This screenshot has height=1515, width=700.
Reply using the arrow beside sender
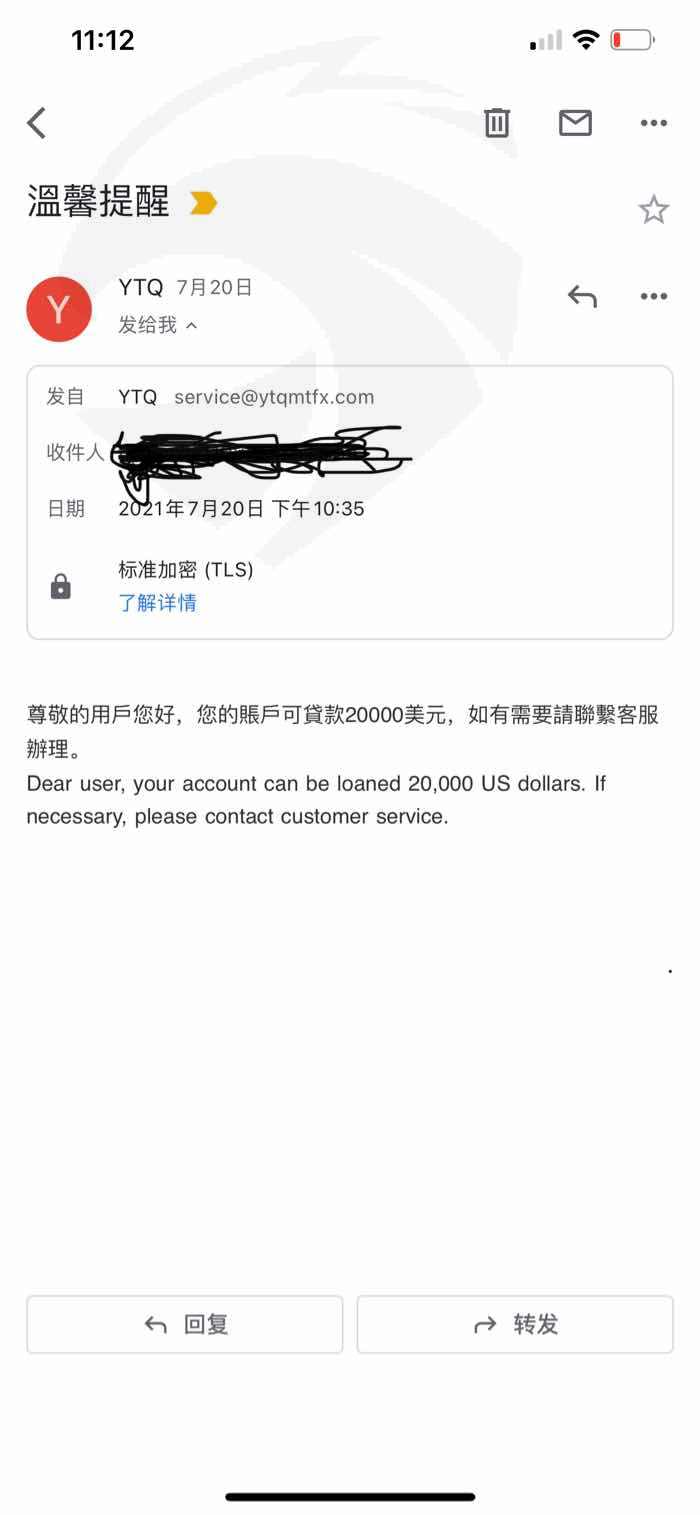(x=582, y=296)
